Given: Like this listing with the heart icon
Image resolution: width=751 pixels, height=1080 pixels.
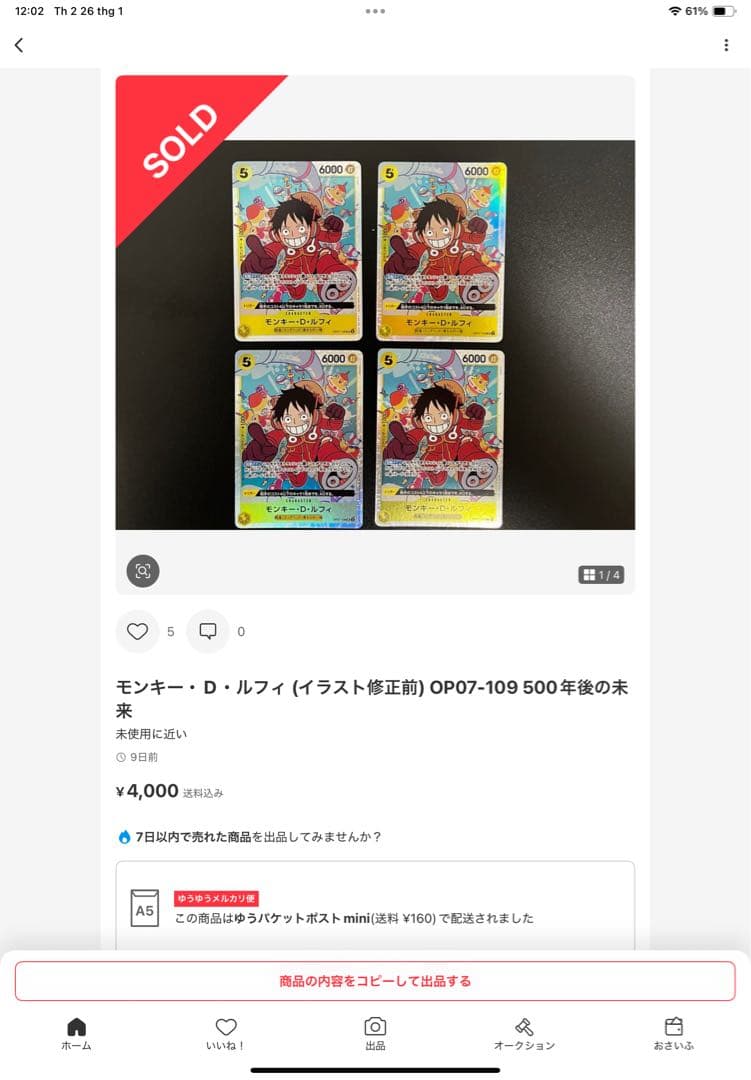Looking at the screenshot, I should pos(138,631).
